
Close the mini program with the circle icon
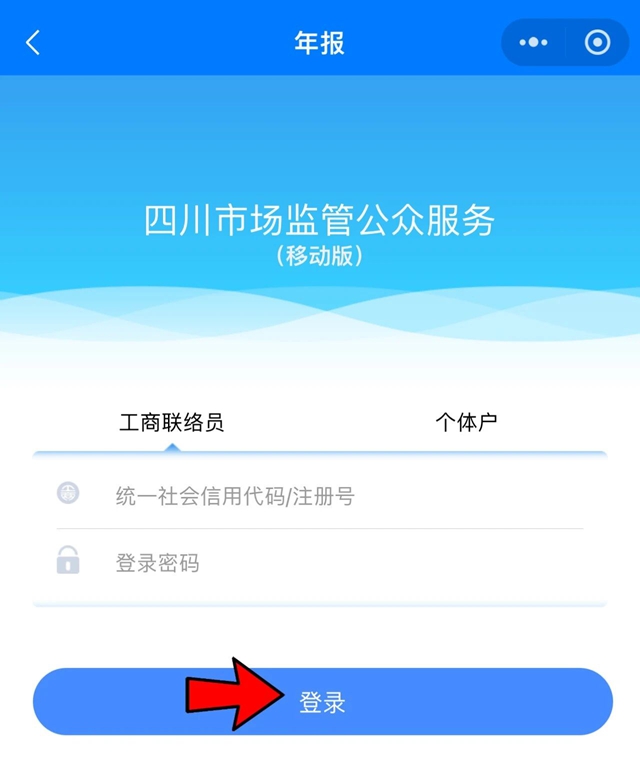(x=597, y=43)
